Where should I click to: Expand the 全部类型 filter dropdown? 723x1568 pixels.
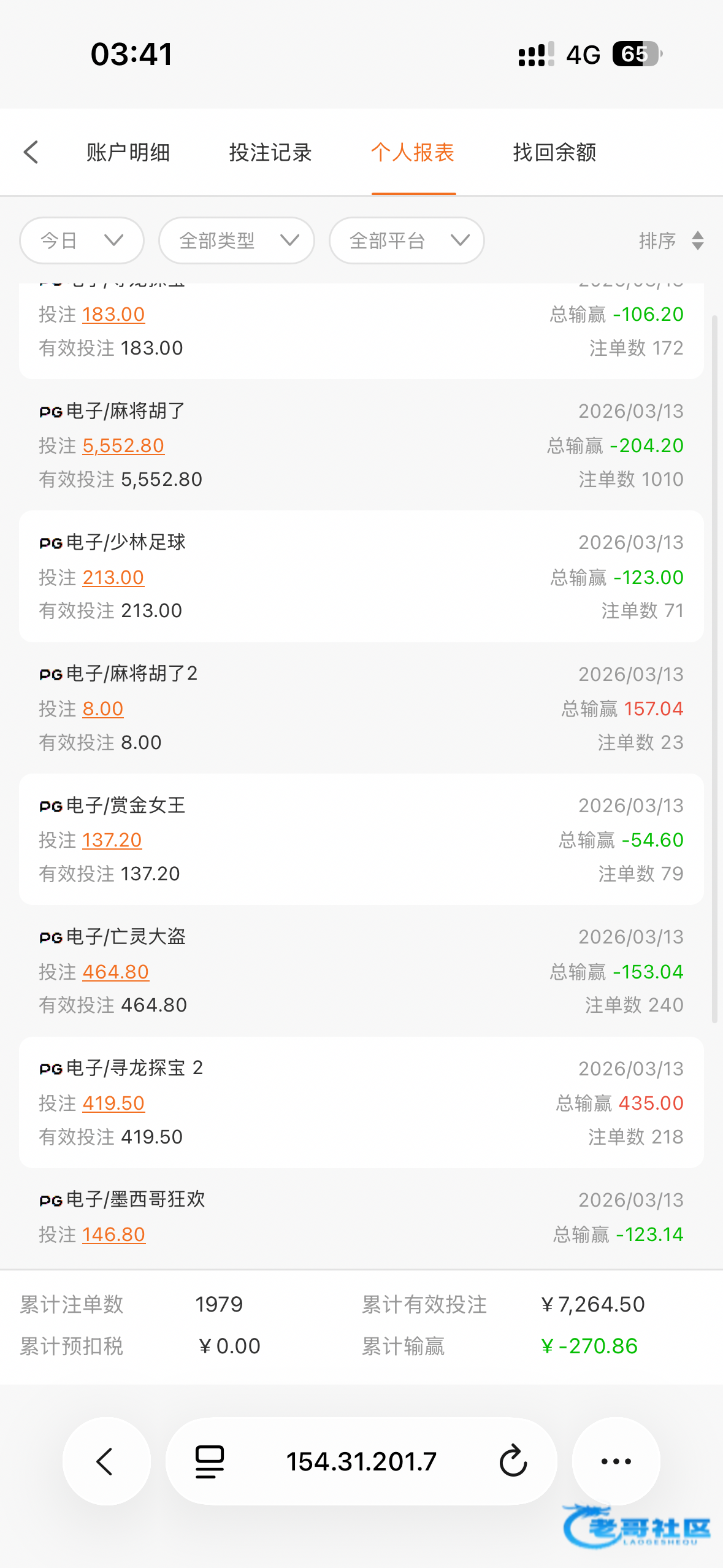237,240
